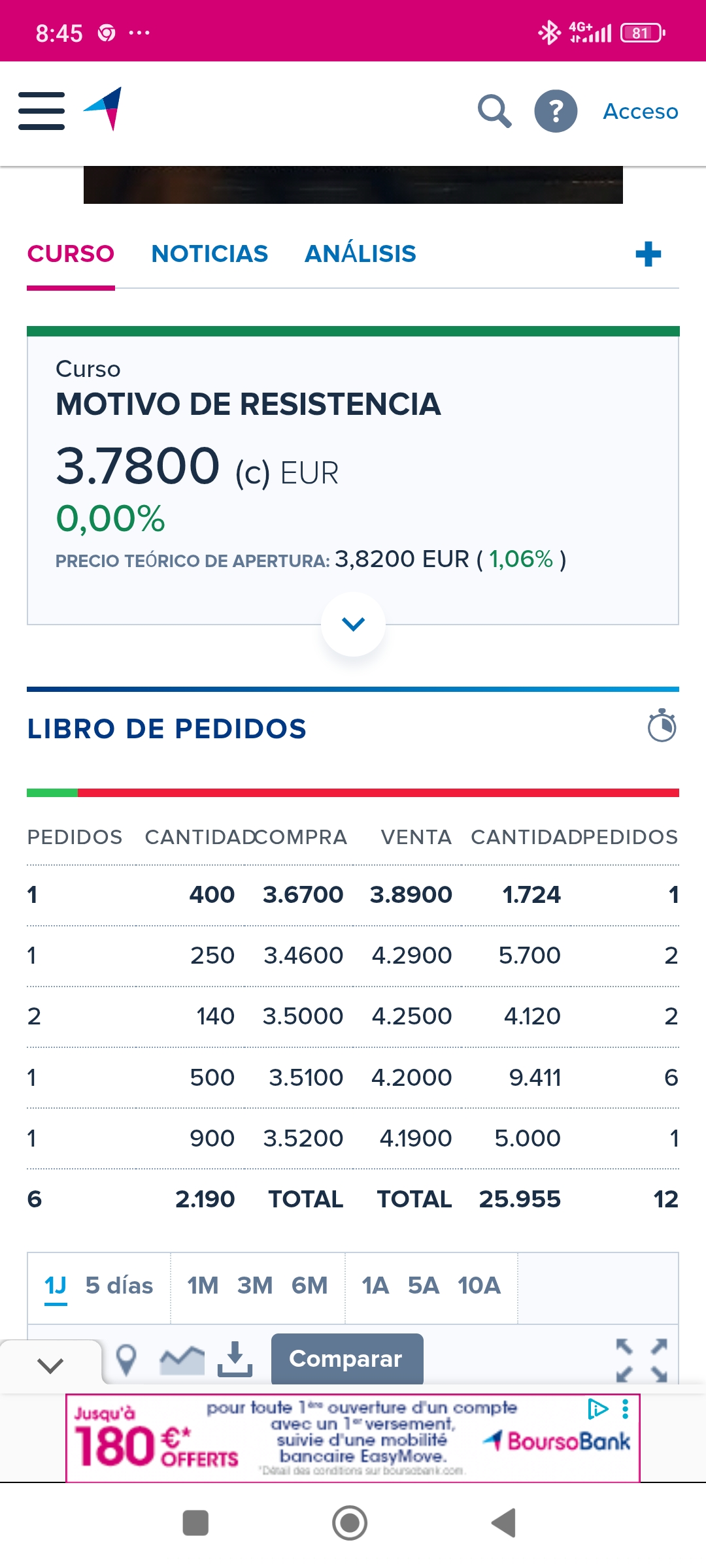Click the green-red order book ratio bar
706x1568 pixels.
[353, 792]
